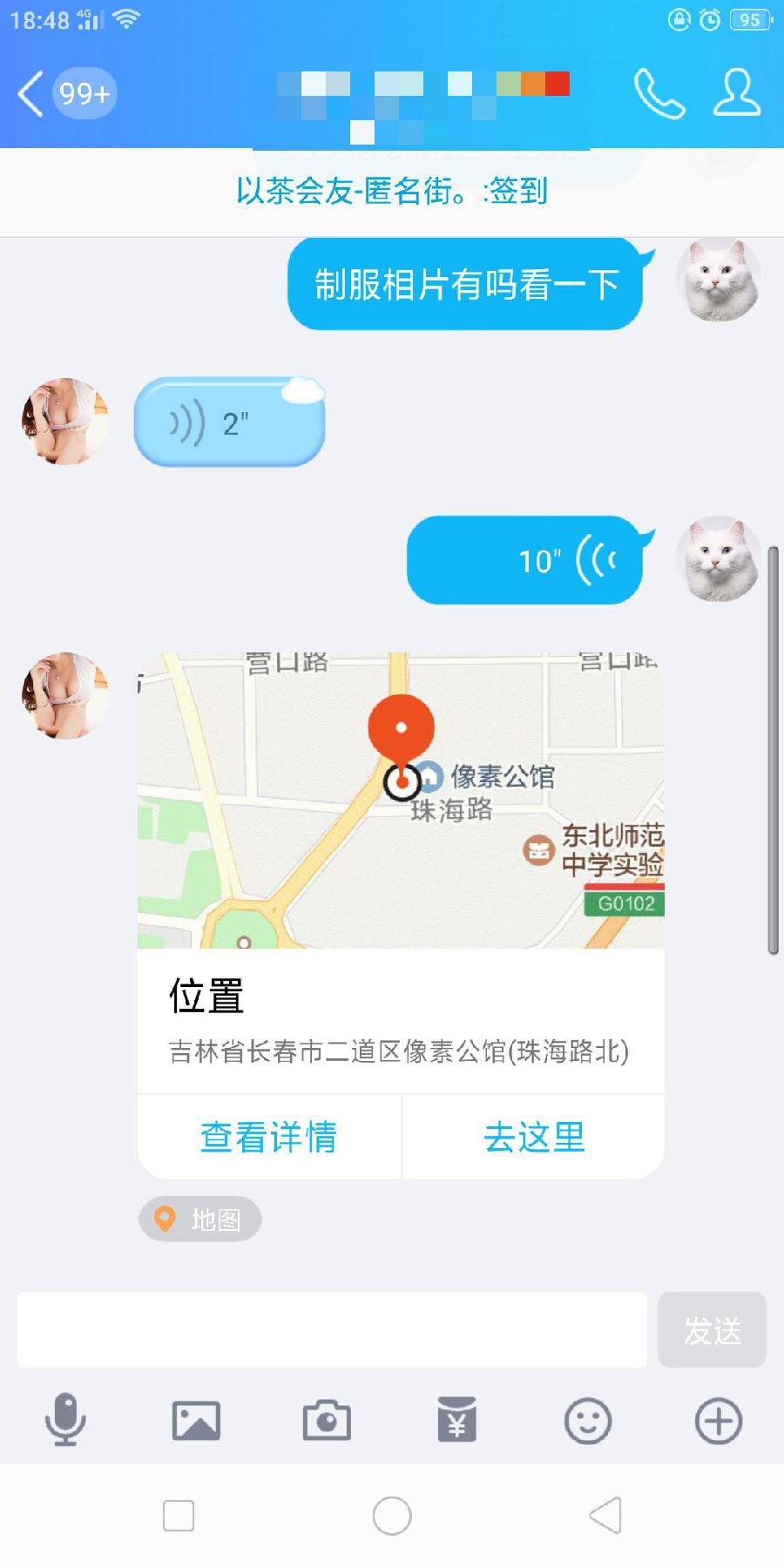
Task: Tap the 地图 map chip
Action: (x=200, y=1219)
